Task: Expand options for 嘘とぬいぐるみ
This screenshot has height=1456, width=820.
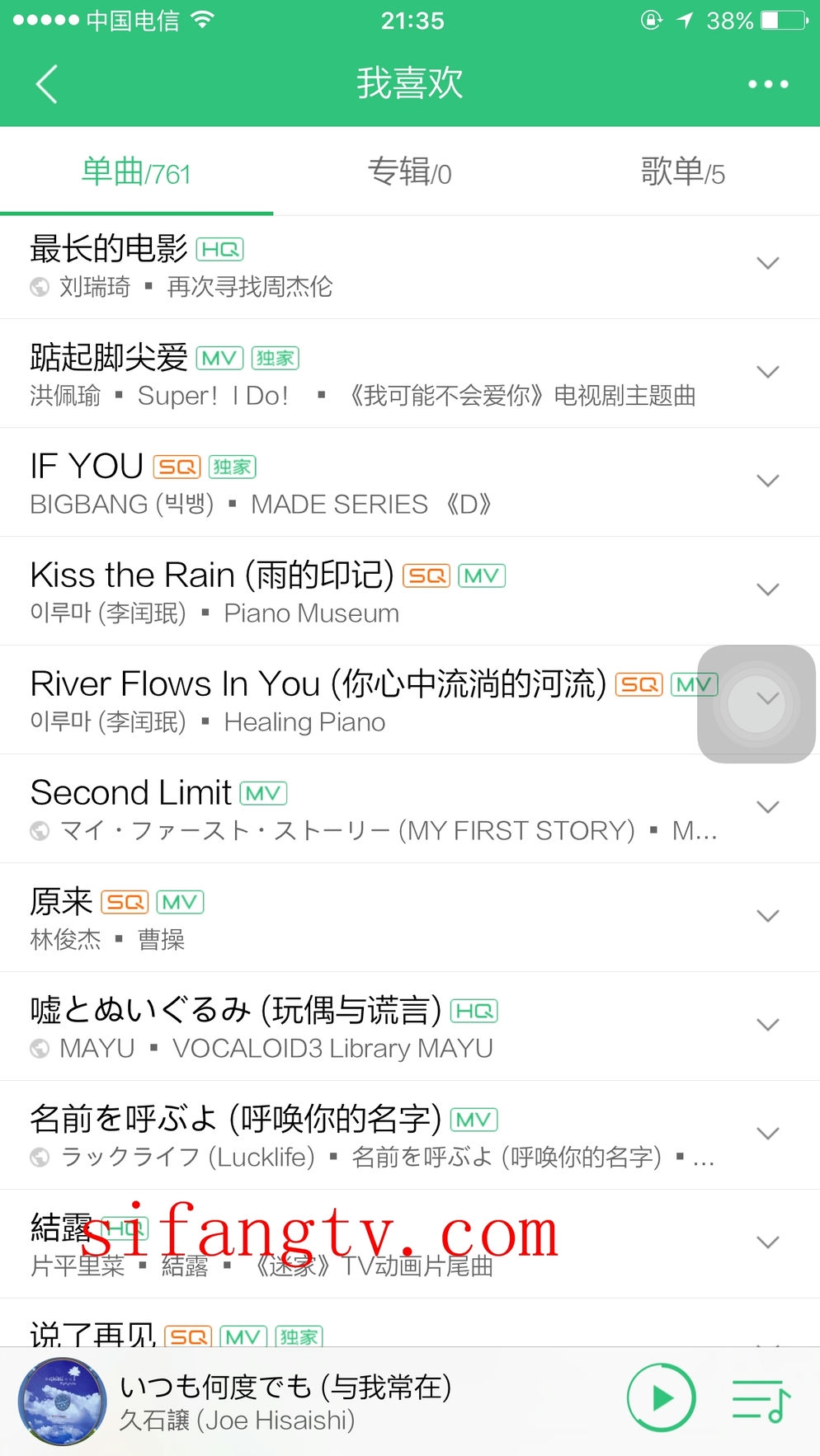Action: 768,1026
